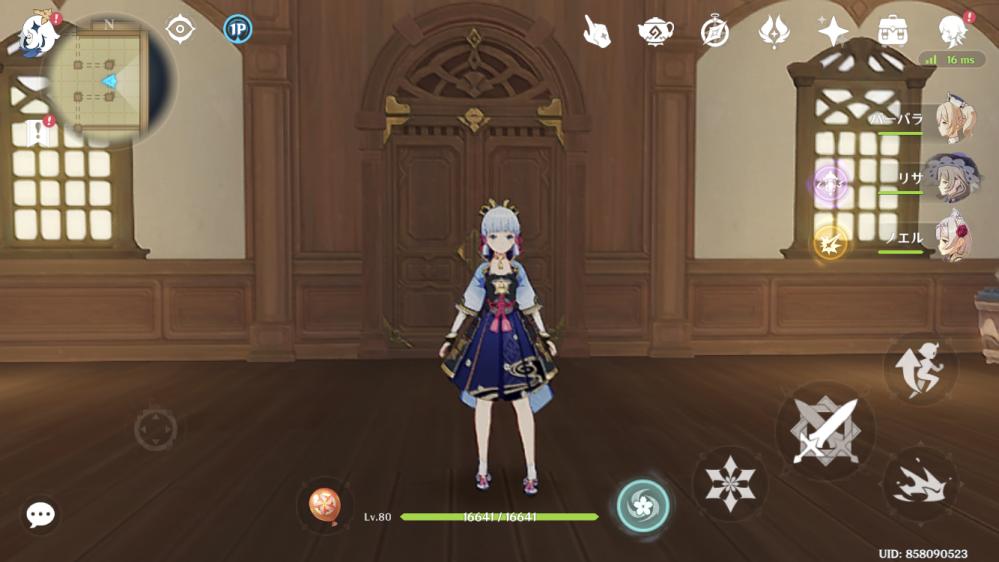Activate the elemental burst flower button
Image resolution: width=999 pixels, height=562 pixels.
click(x=642, y=505)
